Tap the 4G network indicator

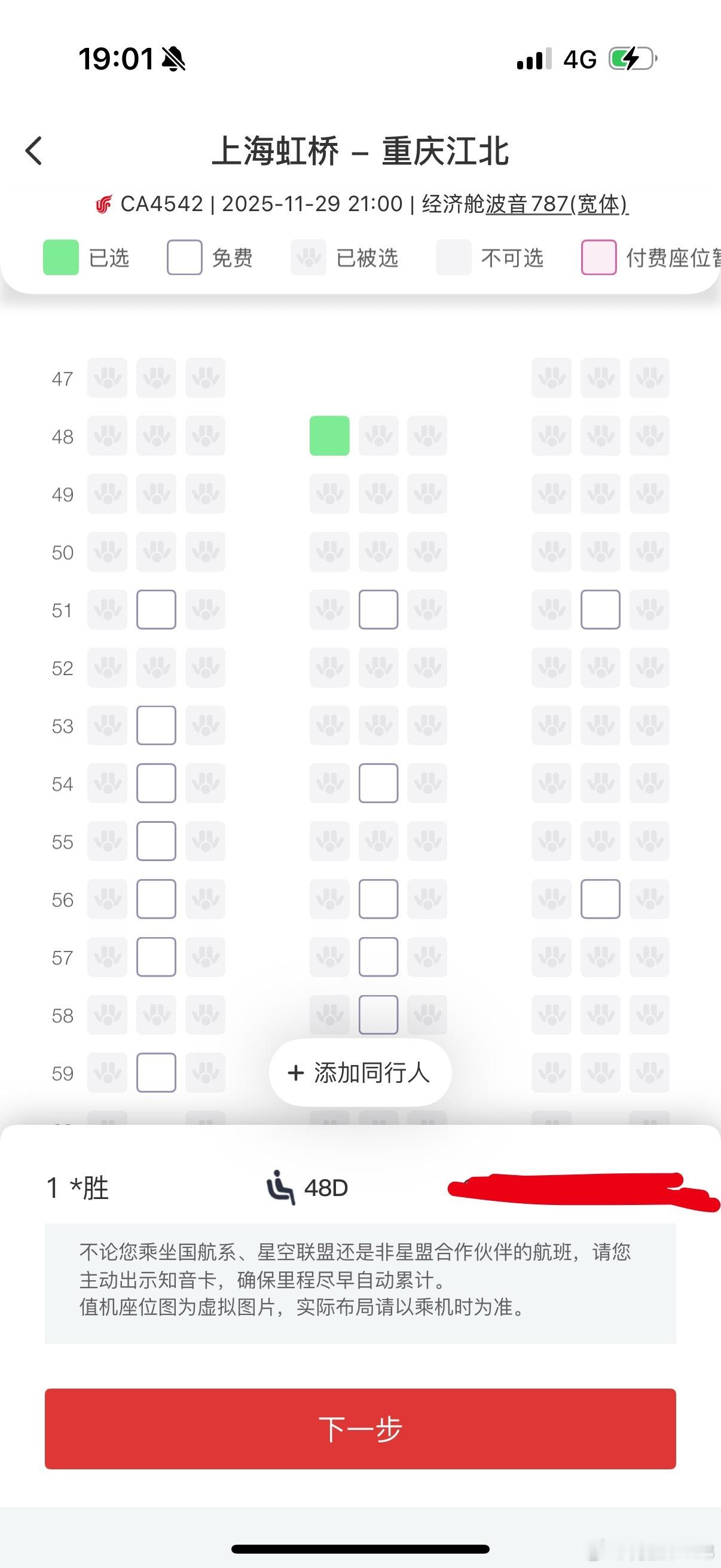pos(577,59)
